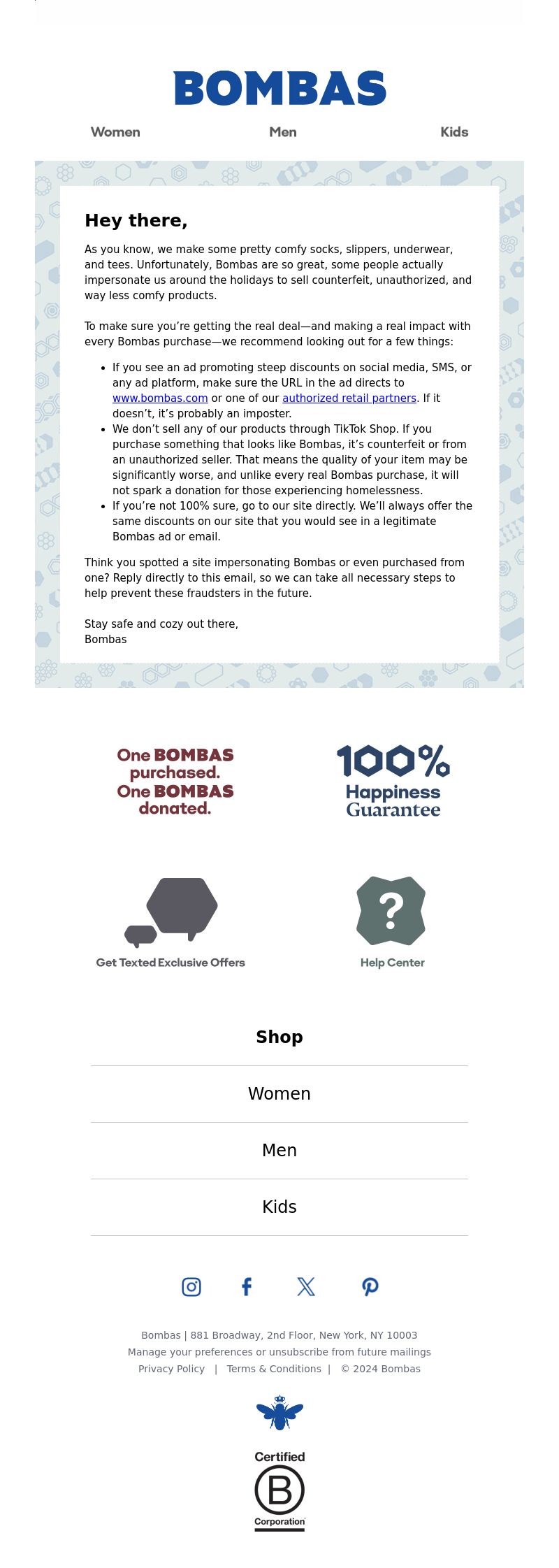Tap Get Texted Exclusive Offers

click(x=171, y=923)
